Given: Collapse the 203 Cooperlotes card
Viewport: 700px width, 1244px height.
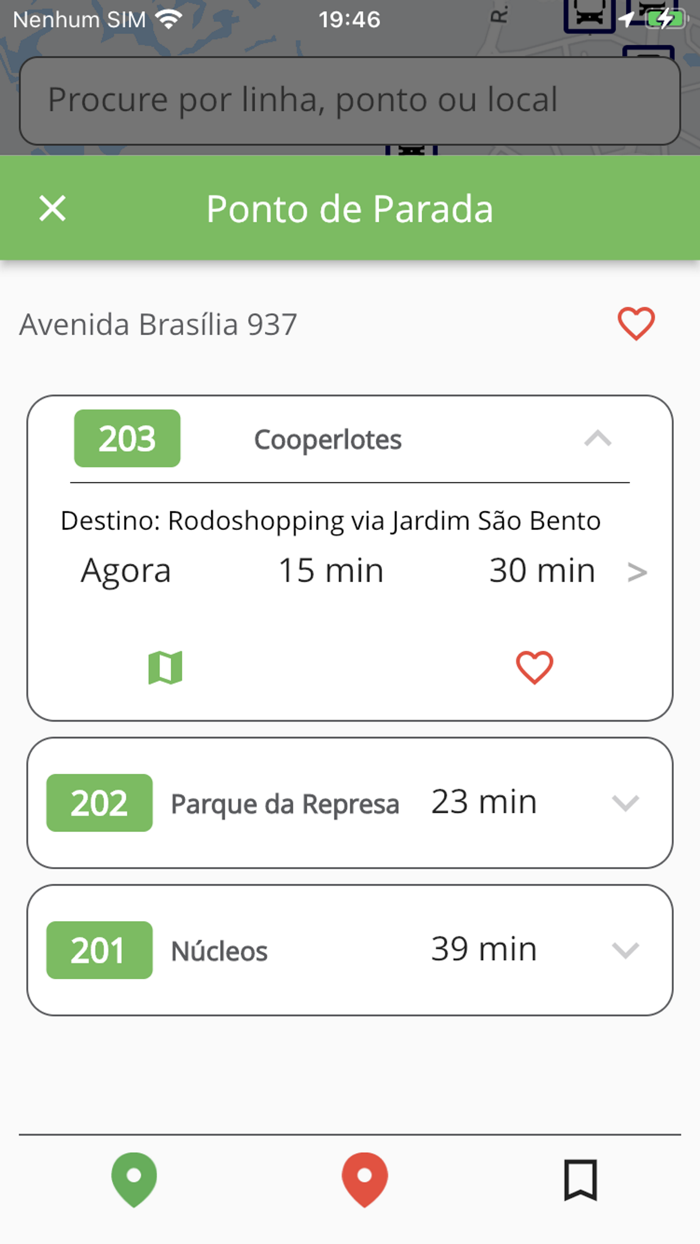Looking at the screenshot, I should [x=598, y=438].
